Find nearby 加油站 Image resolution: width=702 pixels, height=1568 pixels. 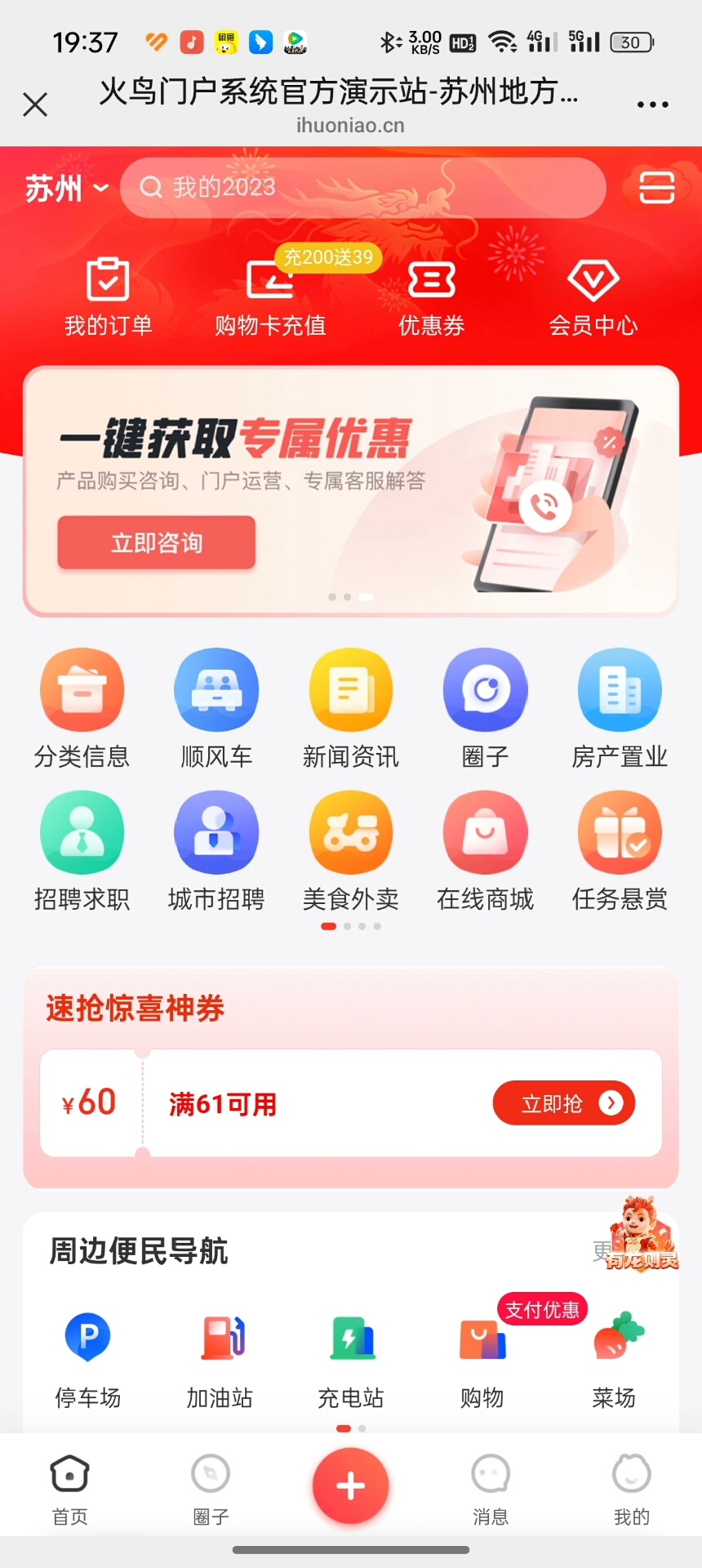click(220, 1360)
